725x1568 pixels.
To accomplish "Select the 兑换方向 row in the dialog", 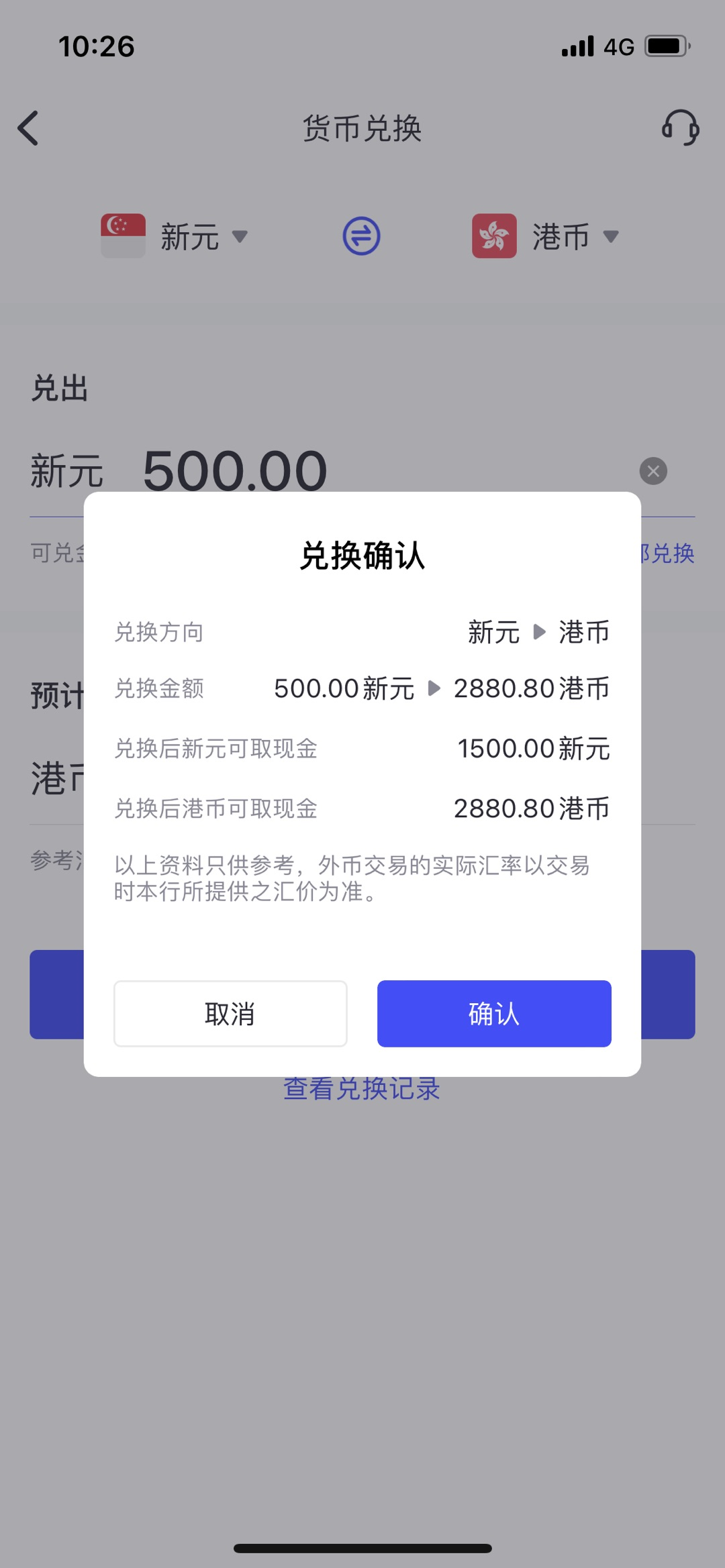I will [362, 631].
